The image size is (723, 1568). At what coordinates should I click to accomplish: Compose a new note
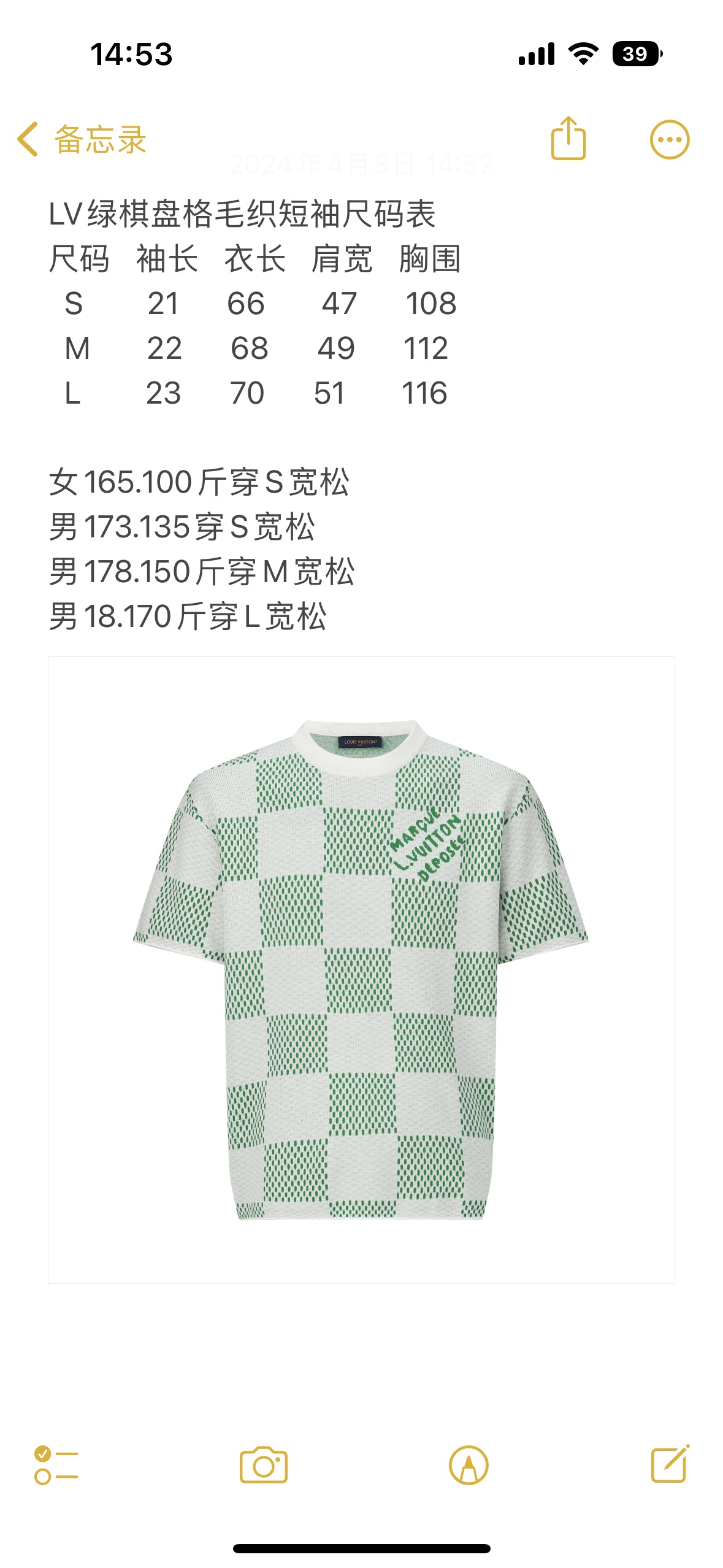670,1464
